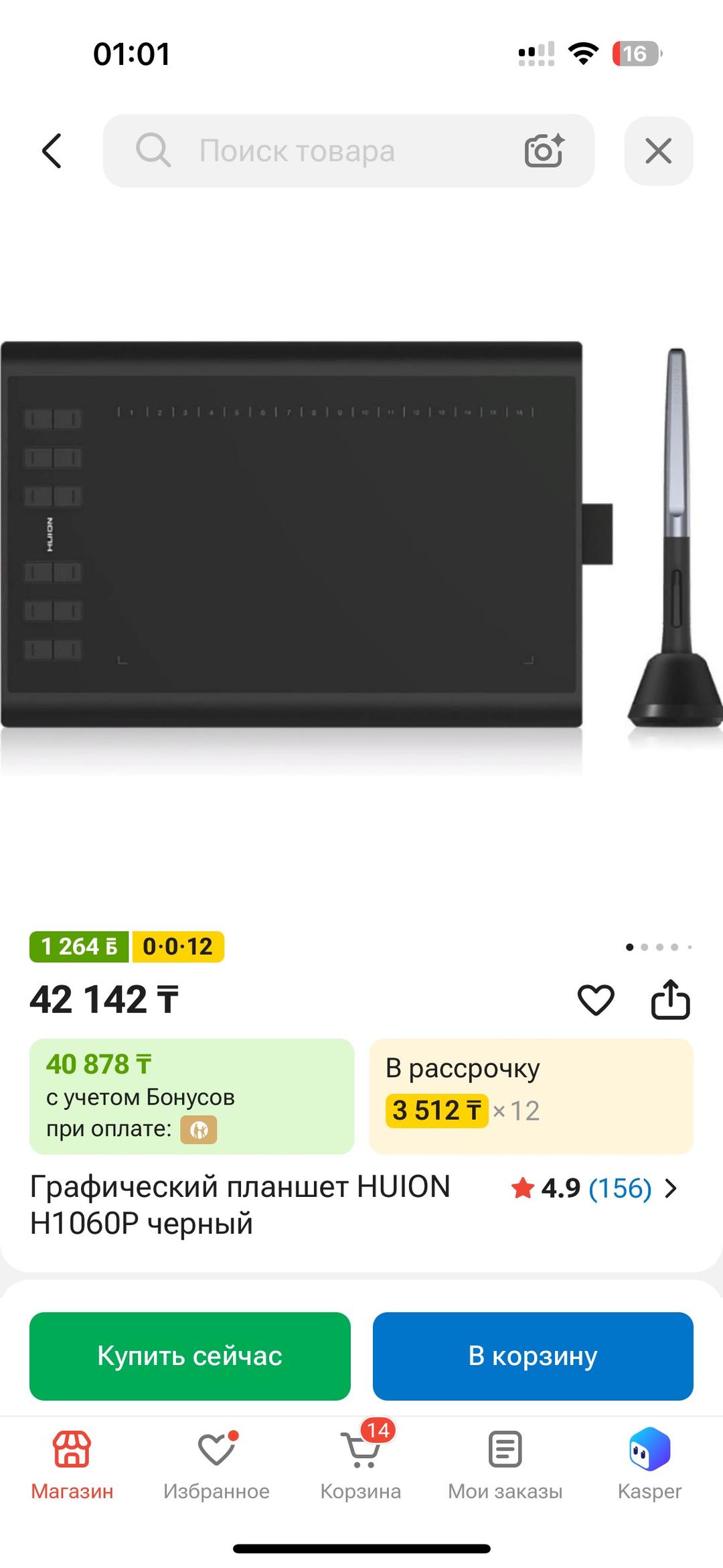Go to the Корзина tab
The height and width of the screenshot is (1568, 723).
pos(361,1464)
